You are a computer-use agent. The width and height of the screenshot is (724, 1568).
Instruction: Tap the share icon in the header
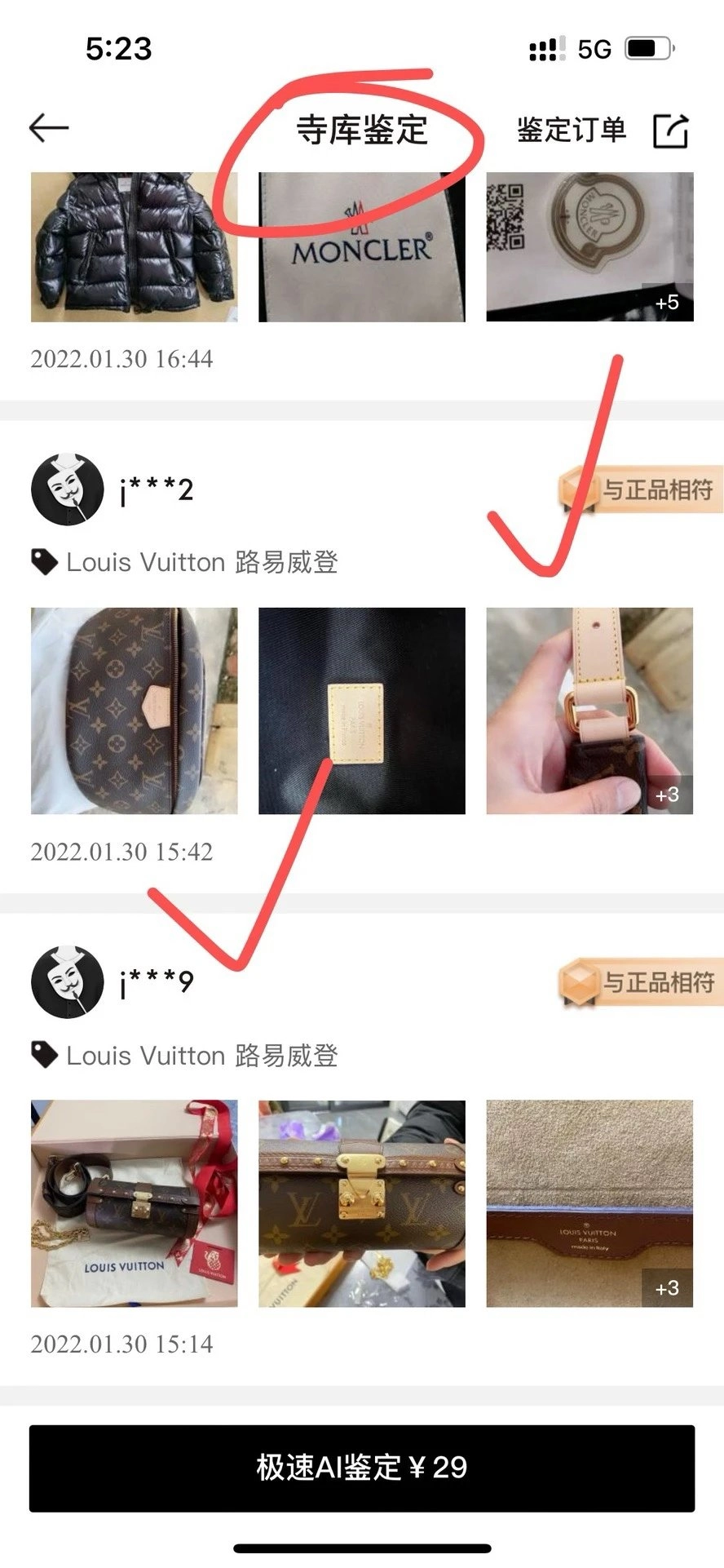click(x=671, y=130)
